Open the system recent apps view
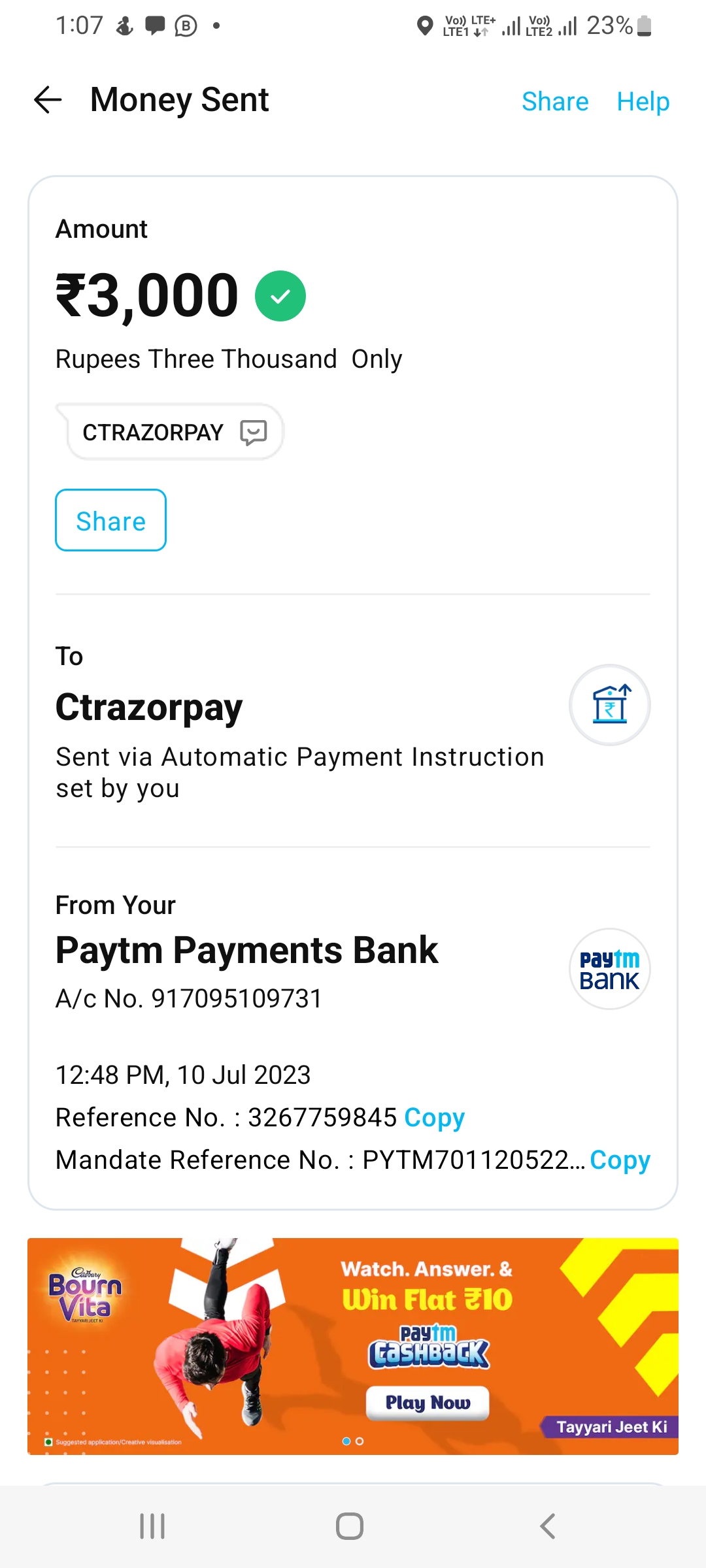This screenshot has width=706, height=1568. 152,1527
